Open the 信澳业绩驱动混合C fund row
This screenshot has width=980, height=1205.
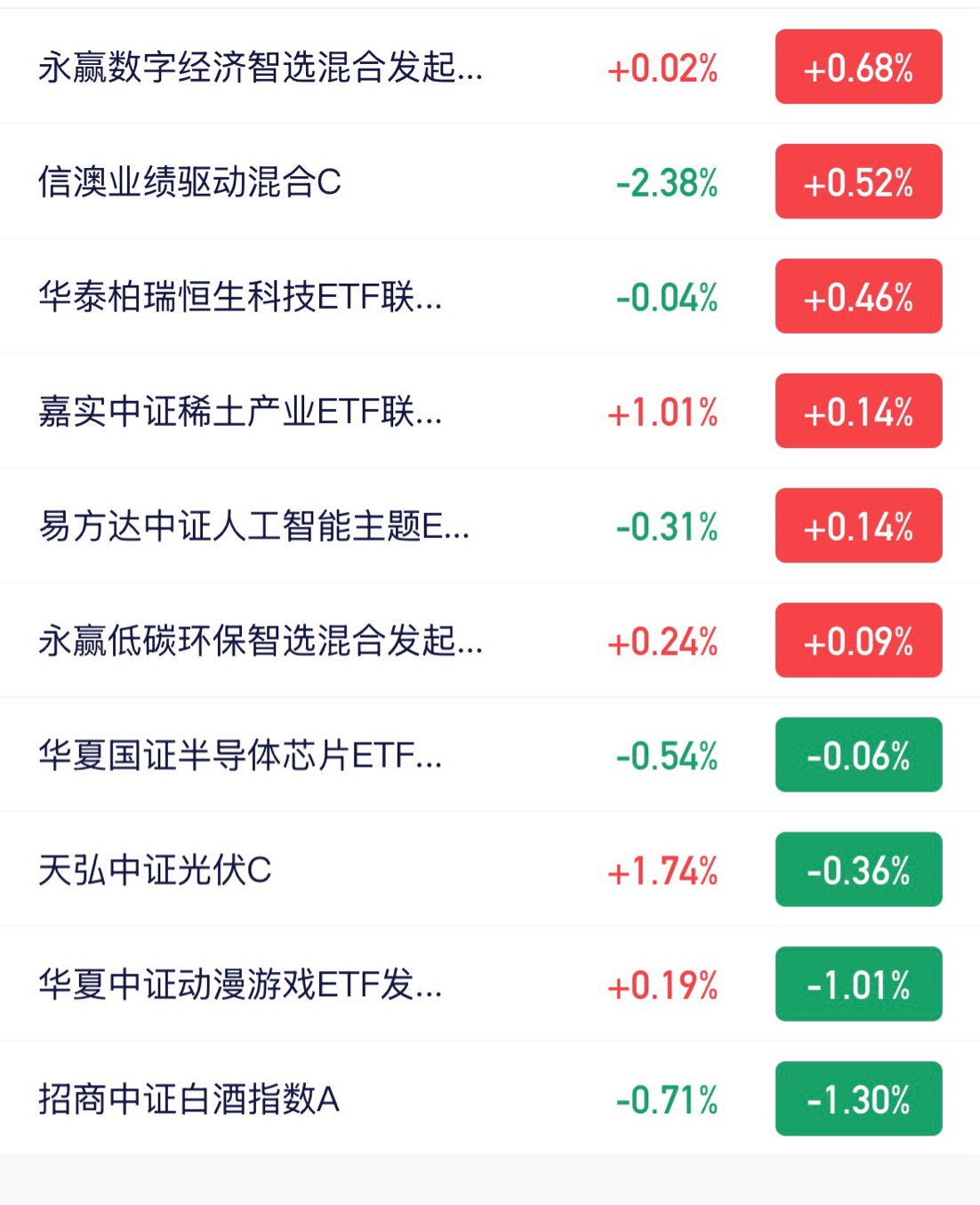[490, 181]
